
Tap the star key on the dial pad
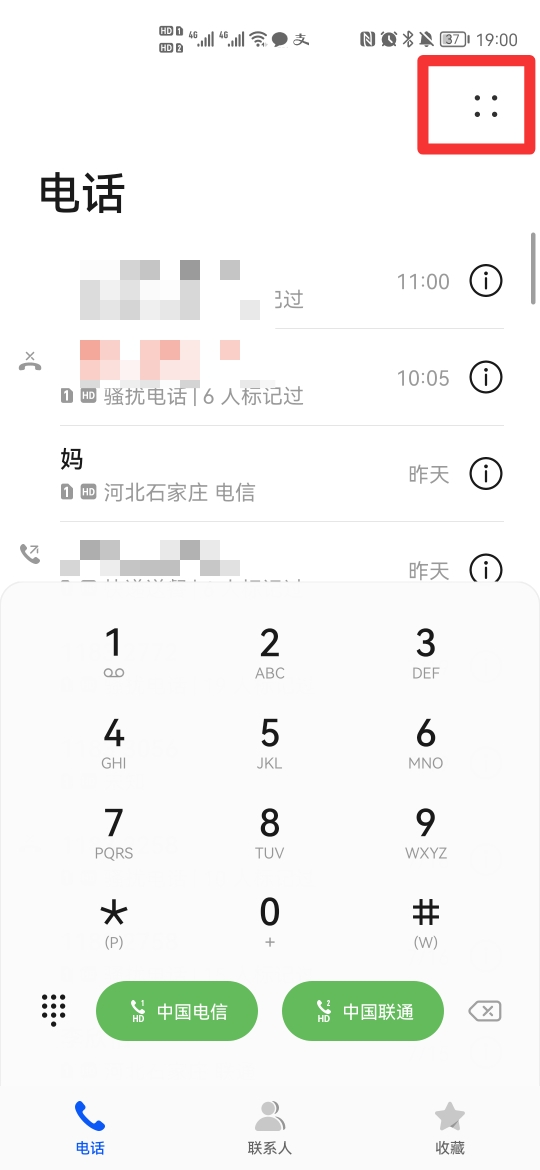pyautogui.click(x=113, y=920)
